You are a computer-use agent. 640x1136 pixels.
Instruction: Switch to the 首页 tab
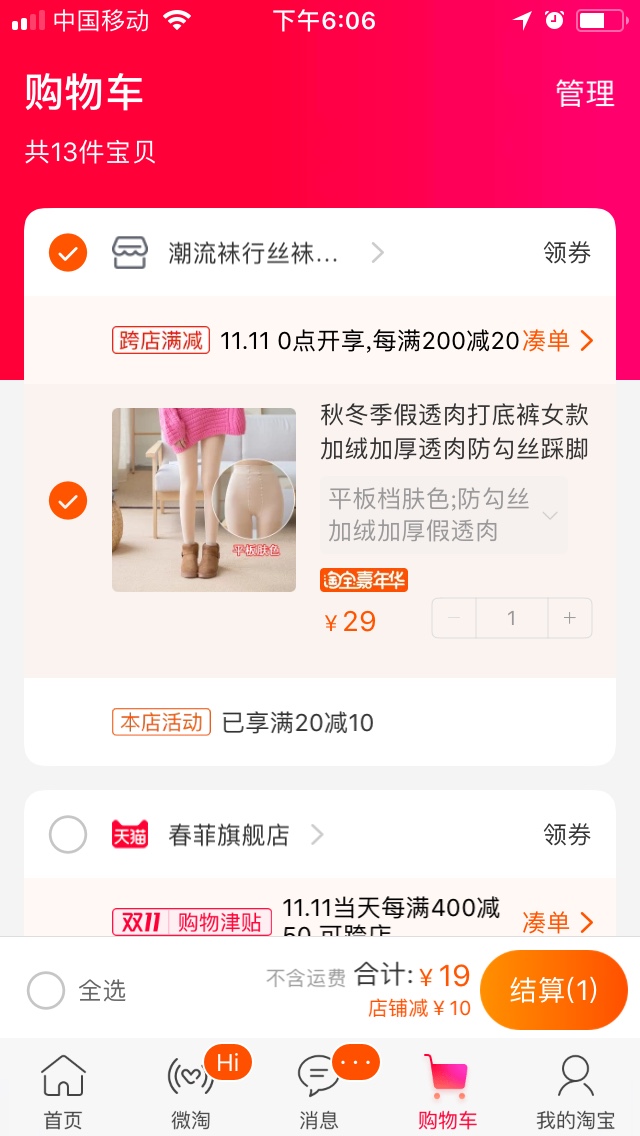(64, 1093)
